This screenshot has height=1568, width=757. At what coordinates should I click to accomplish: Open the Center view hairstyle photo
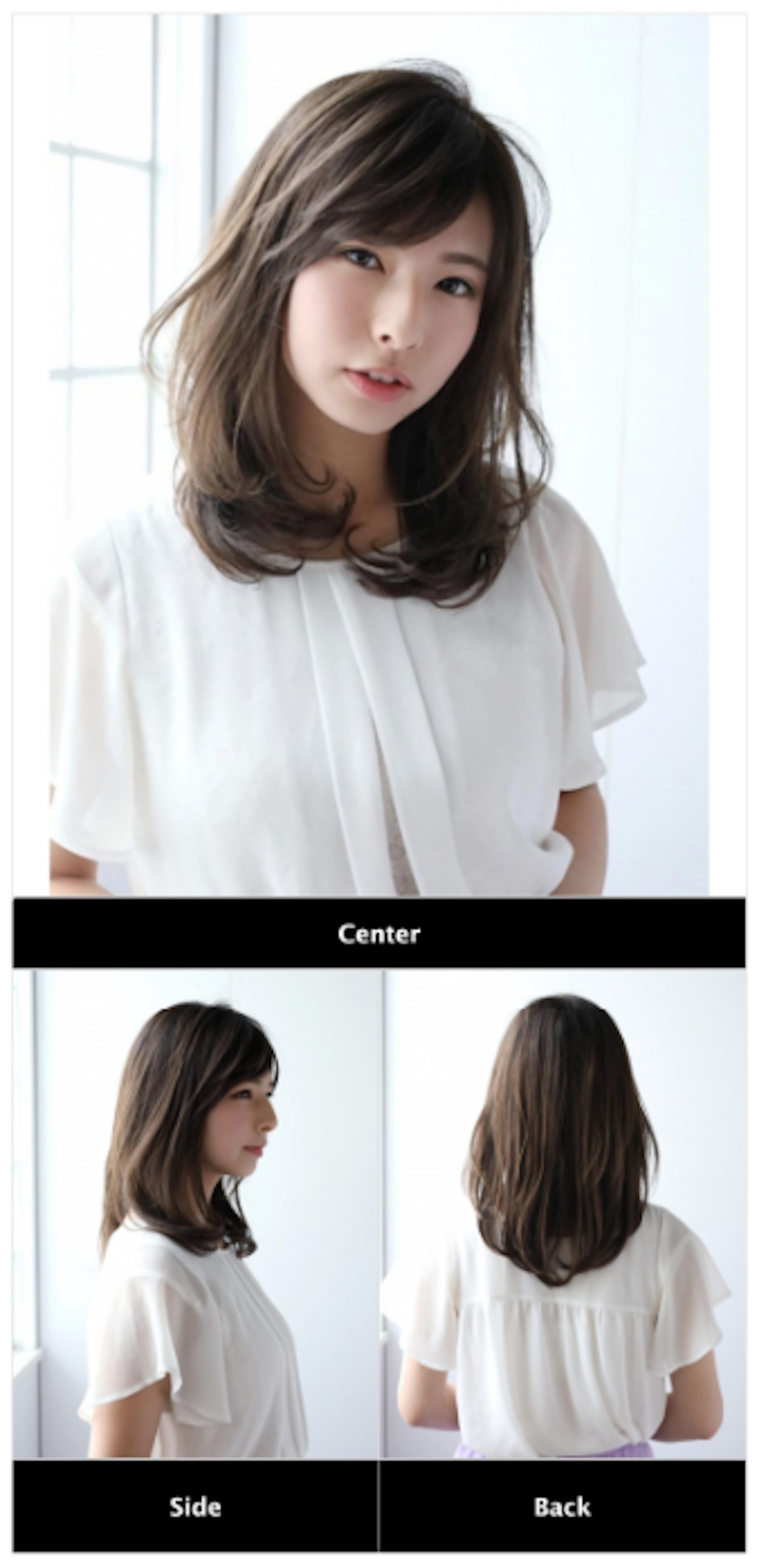pyautogui.click(x=378, y=455)
